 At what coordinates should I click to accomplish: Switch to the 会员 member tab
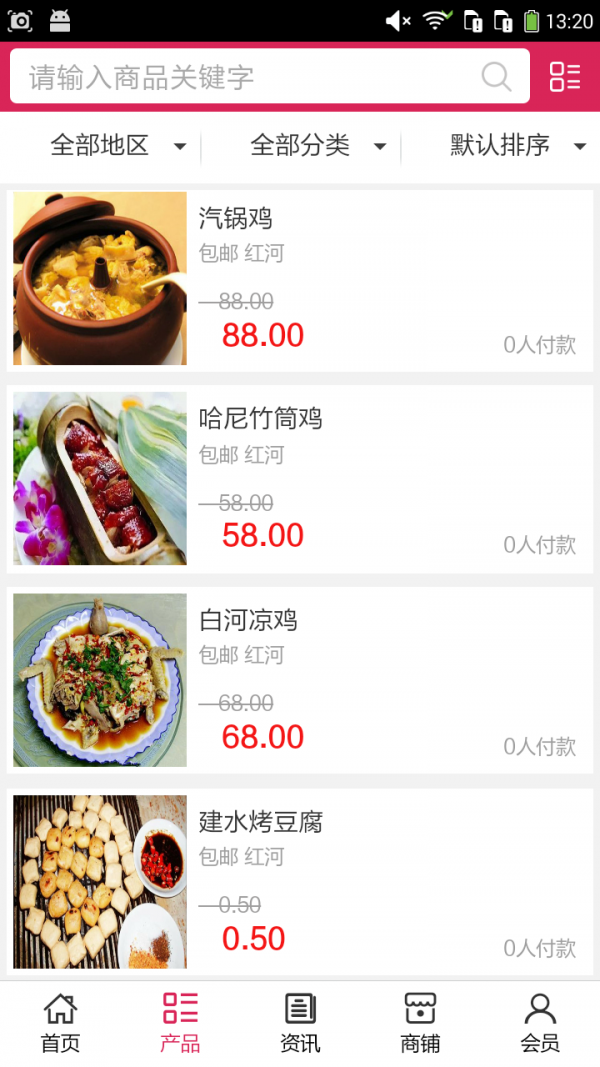coord(540,1023)
